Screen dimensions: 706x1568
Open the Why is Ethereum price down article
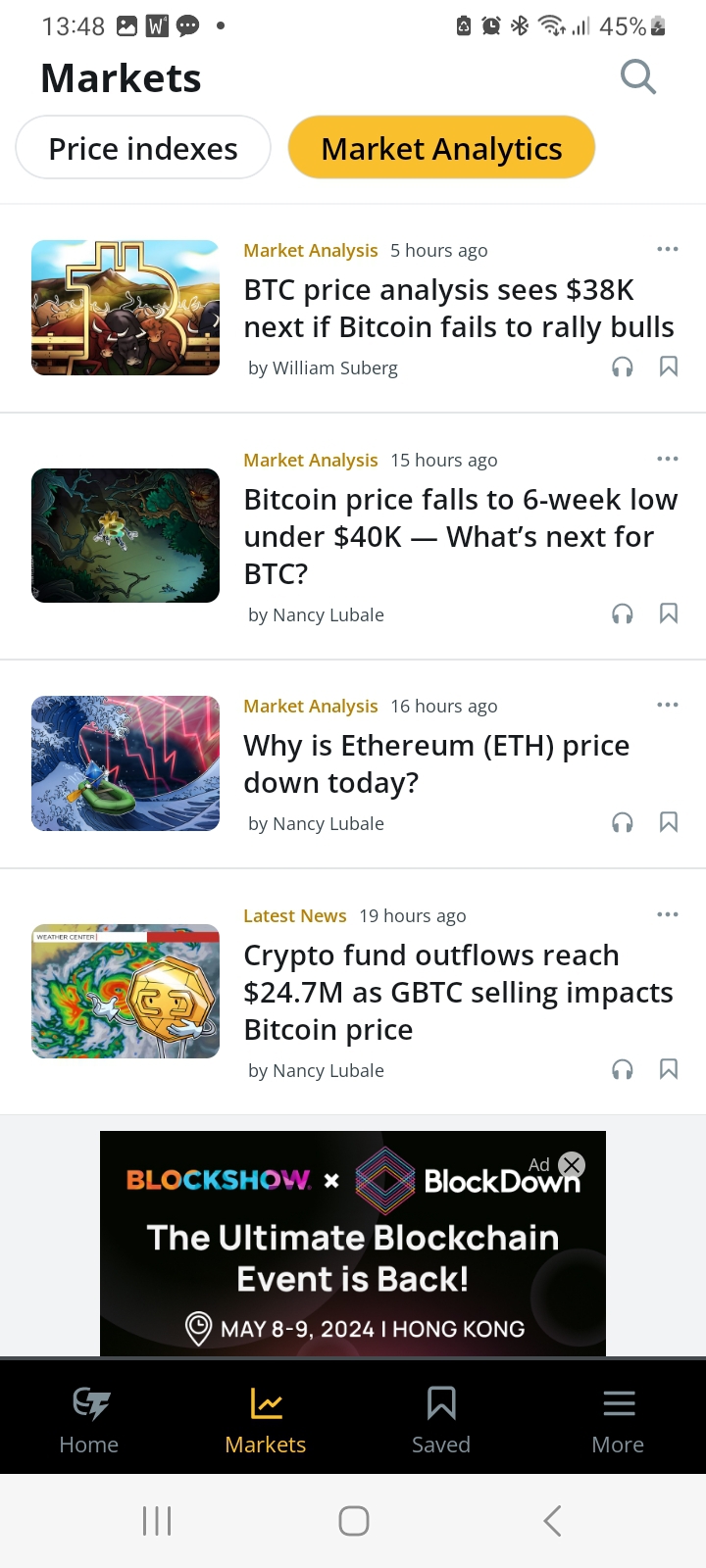pyautogui.click(x=436, y=763)
